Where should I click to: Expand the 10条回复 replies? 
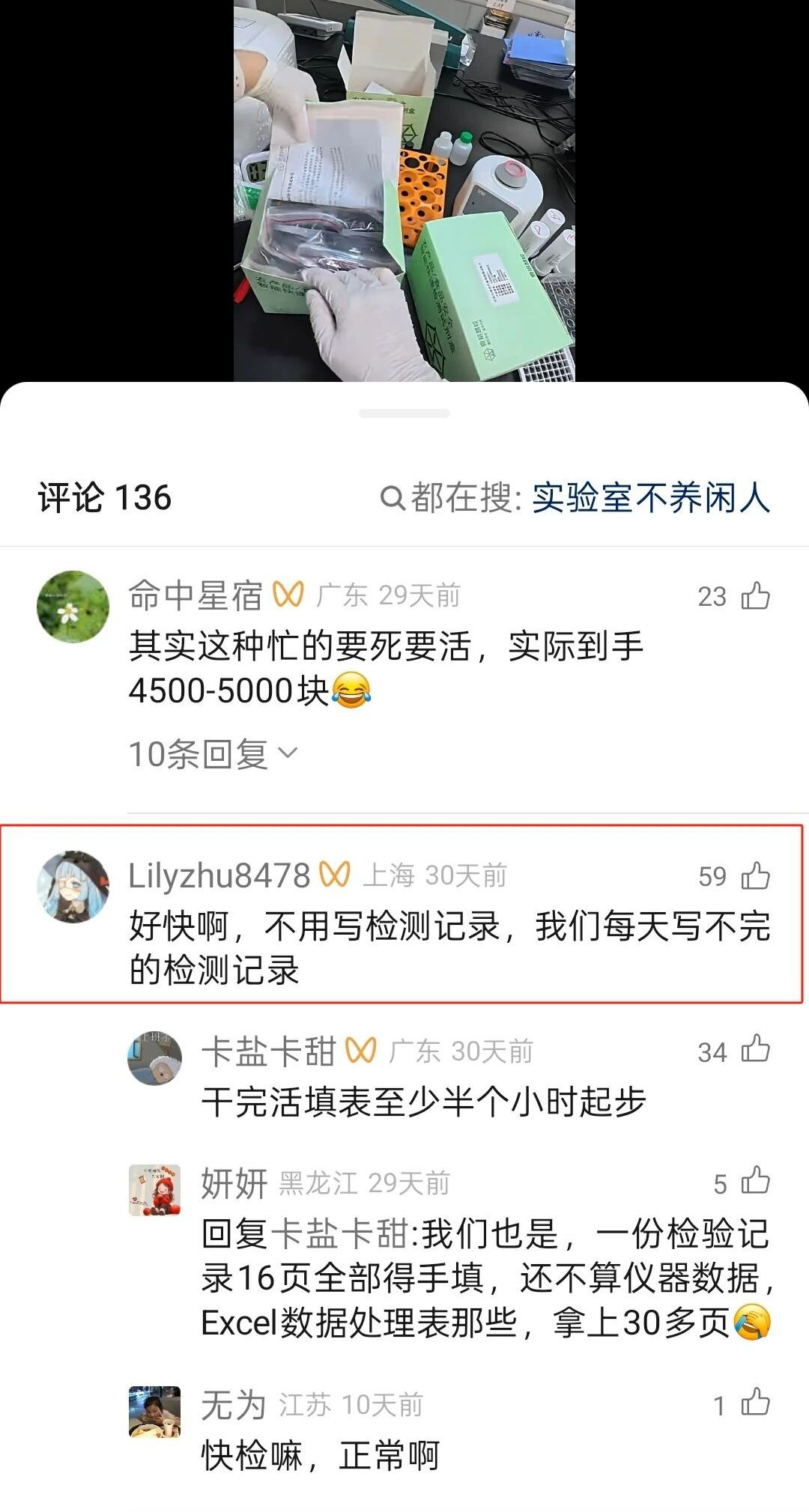click(213, 753)
